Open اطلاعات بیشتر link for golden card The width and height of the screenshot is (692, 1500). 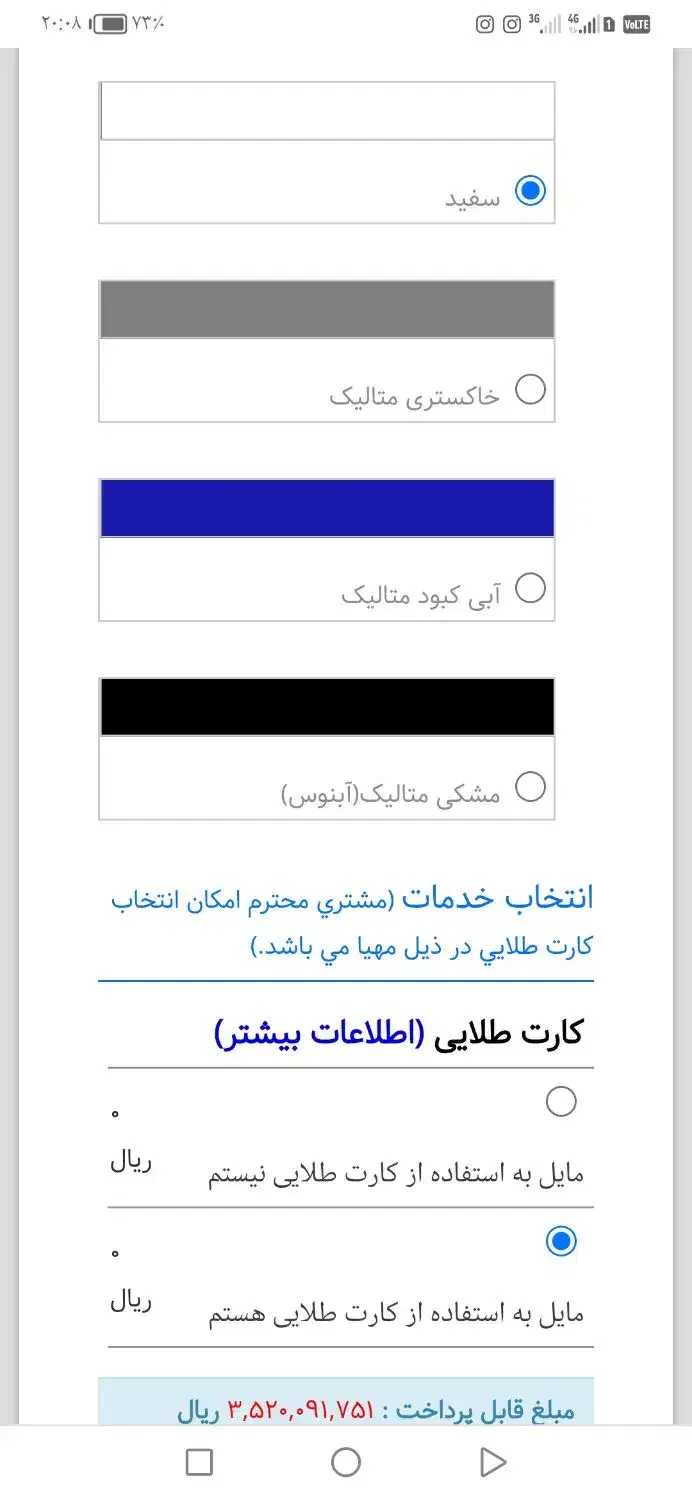tap(320, 1034)
